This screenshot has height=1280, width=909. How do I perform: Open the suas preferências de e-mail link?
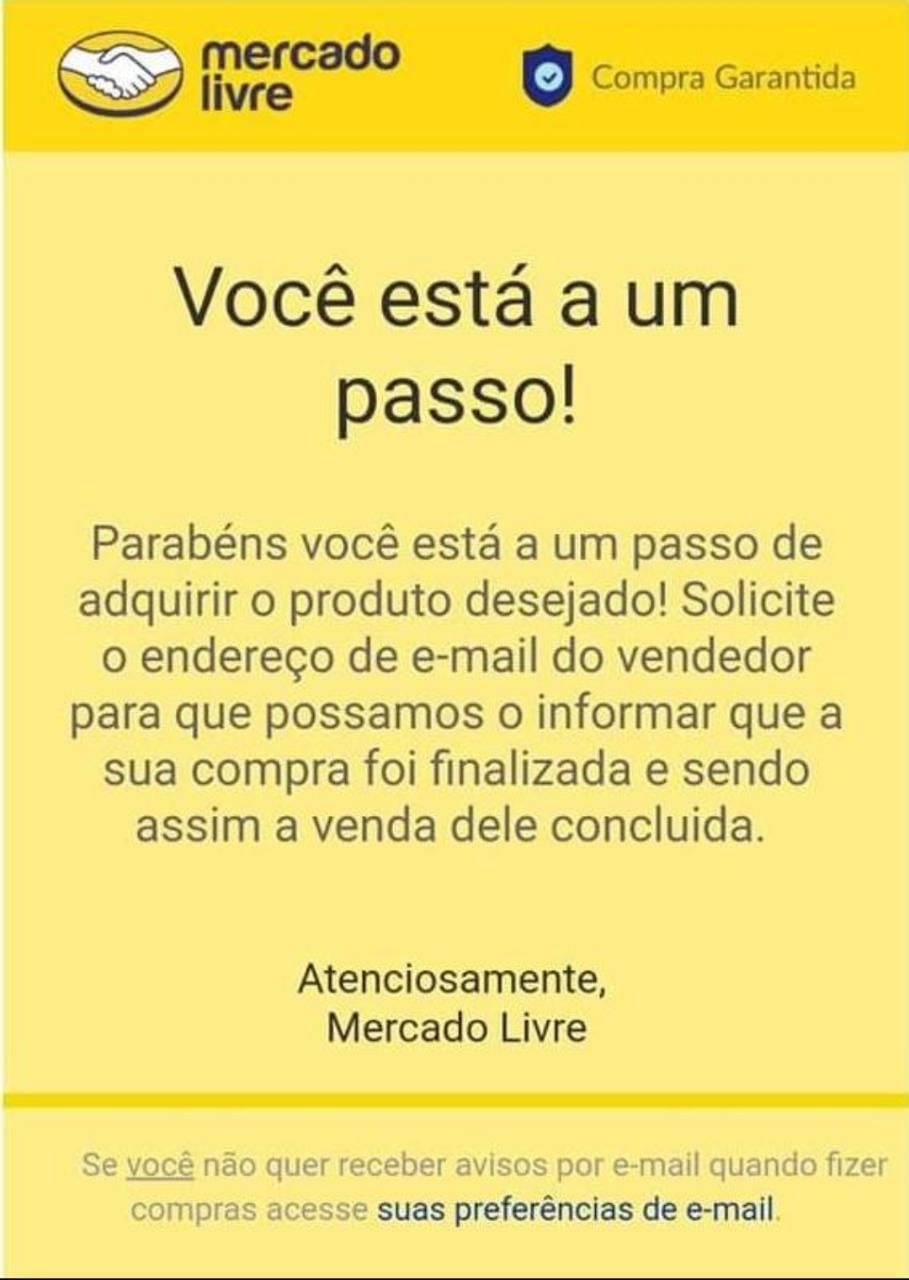(x=575, y=1210)
